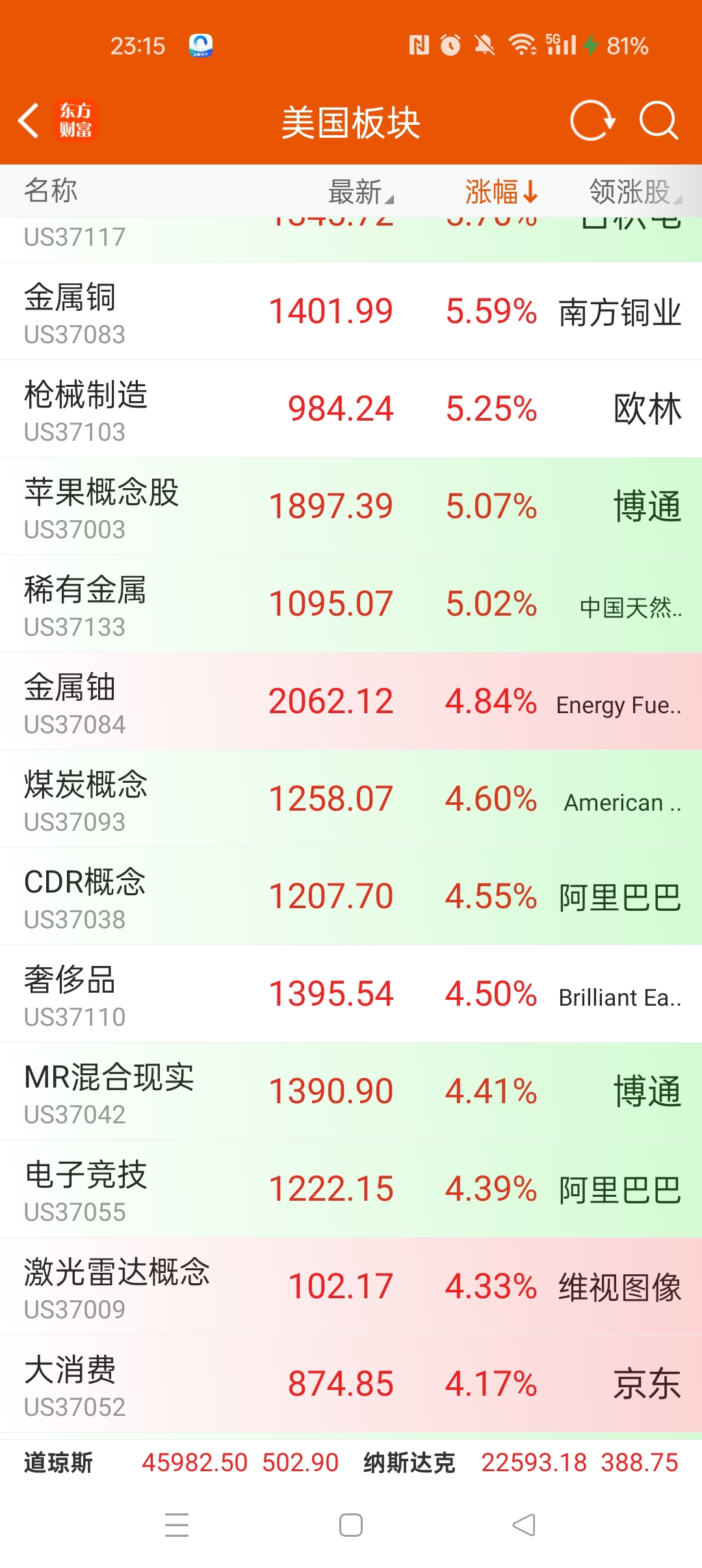The width and height of the screenshot is (702, 1568).
Task: View 苹果概念股 sector details
Action: (351, 506)
